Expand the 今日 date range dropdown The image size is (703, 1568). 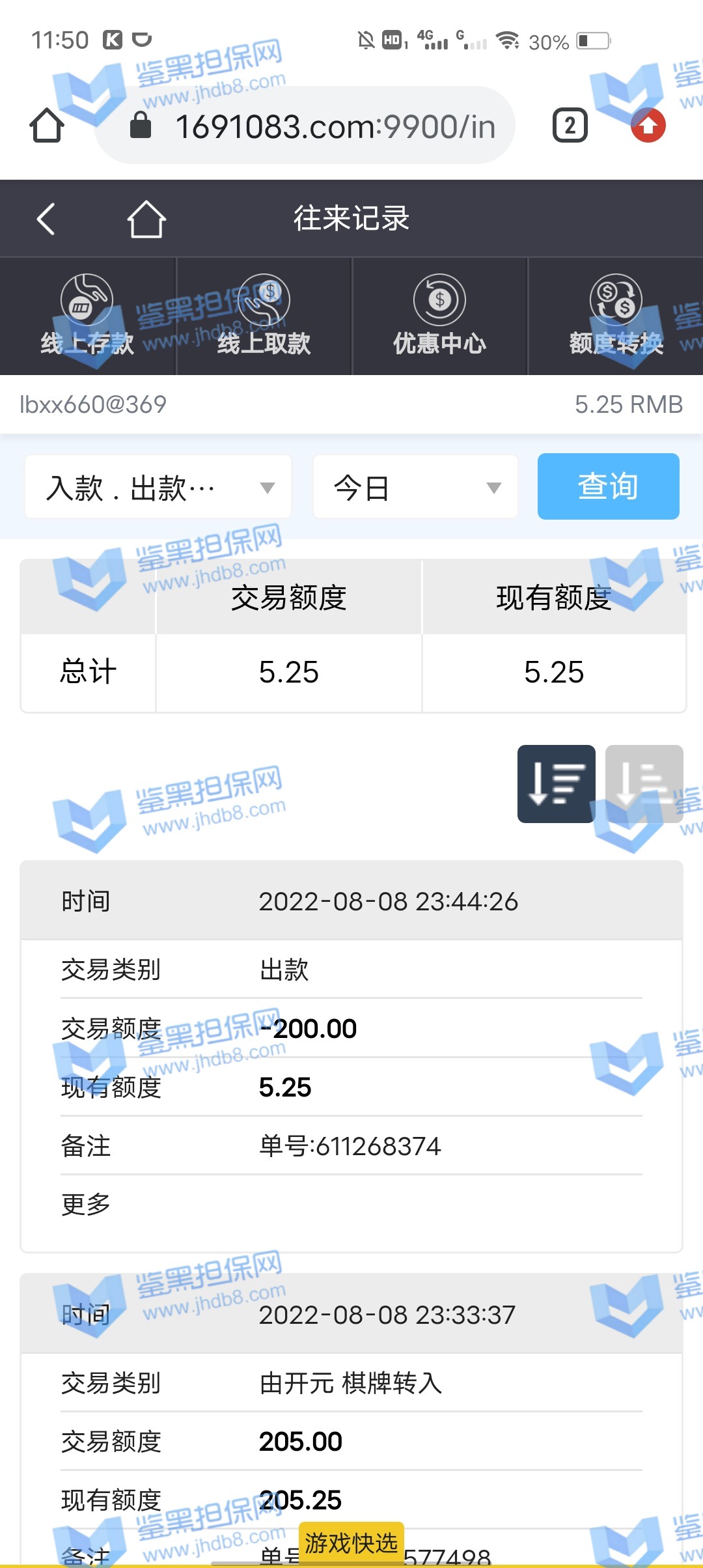coord(415,487)
